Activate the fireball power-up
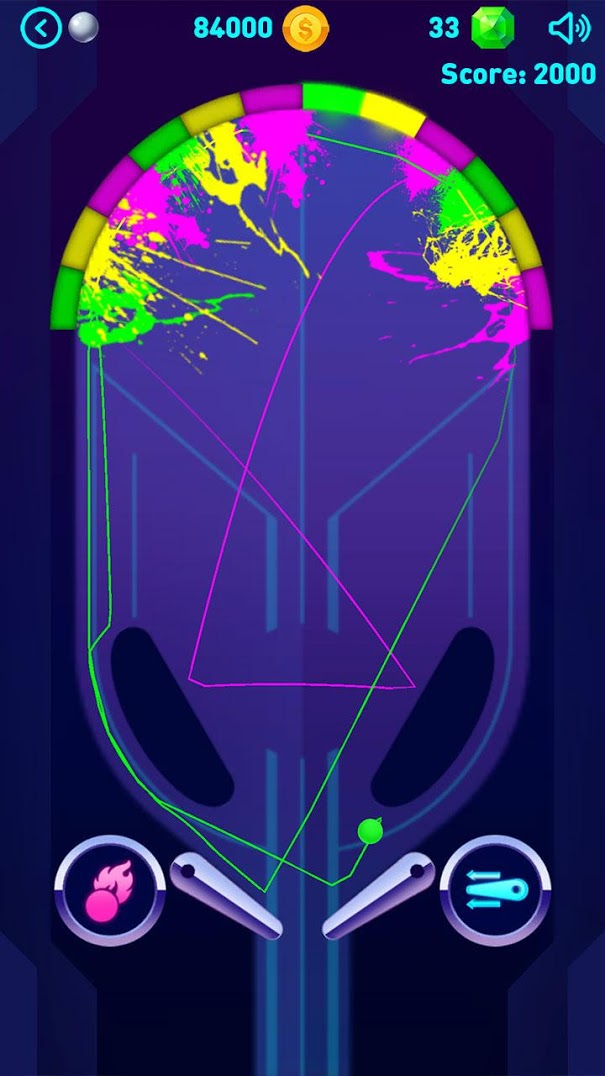The width and height of the screenshot is (605, 1076). pos(109,890)
